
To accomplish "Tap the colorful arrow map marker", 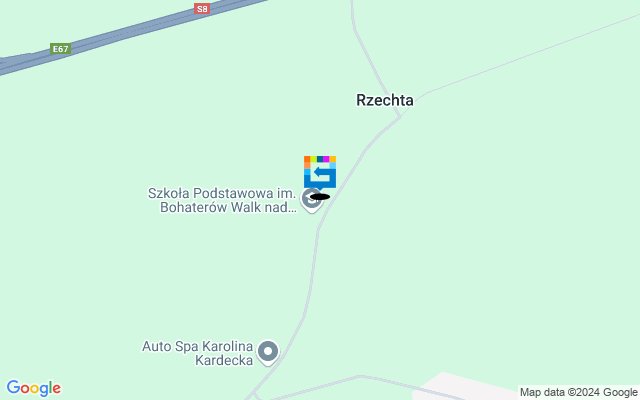I will tap(319, 171).
